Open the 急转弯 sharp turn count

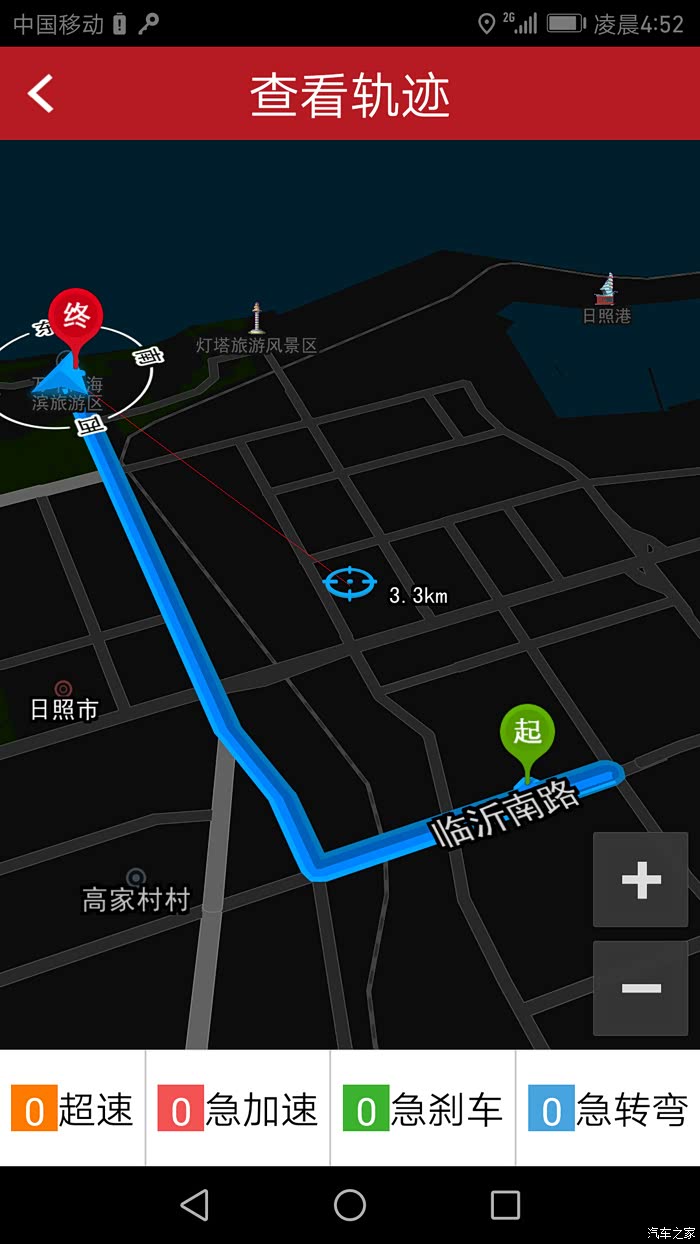[x=608, y=1110]
